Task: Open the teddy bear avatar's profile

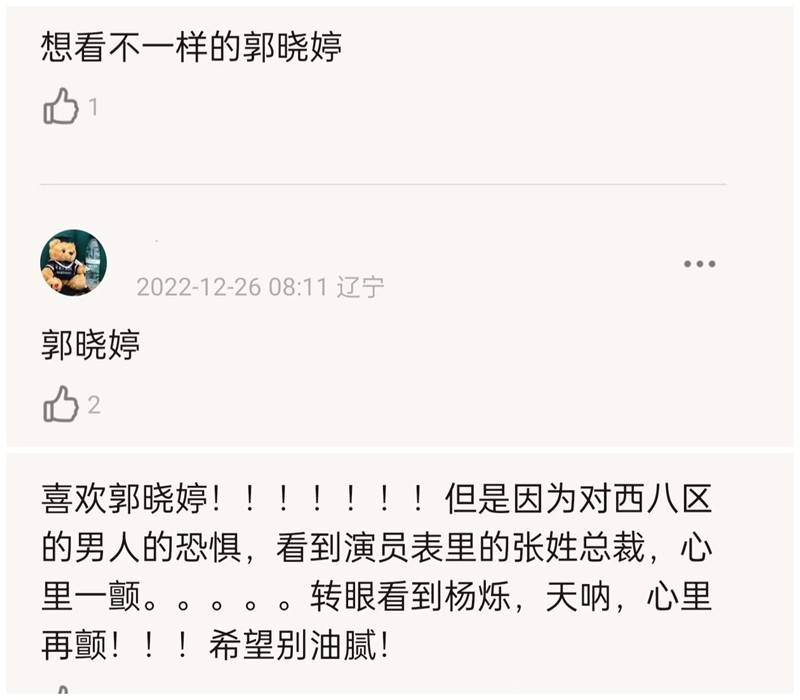Action: 72,263
